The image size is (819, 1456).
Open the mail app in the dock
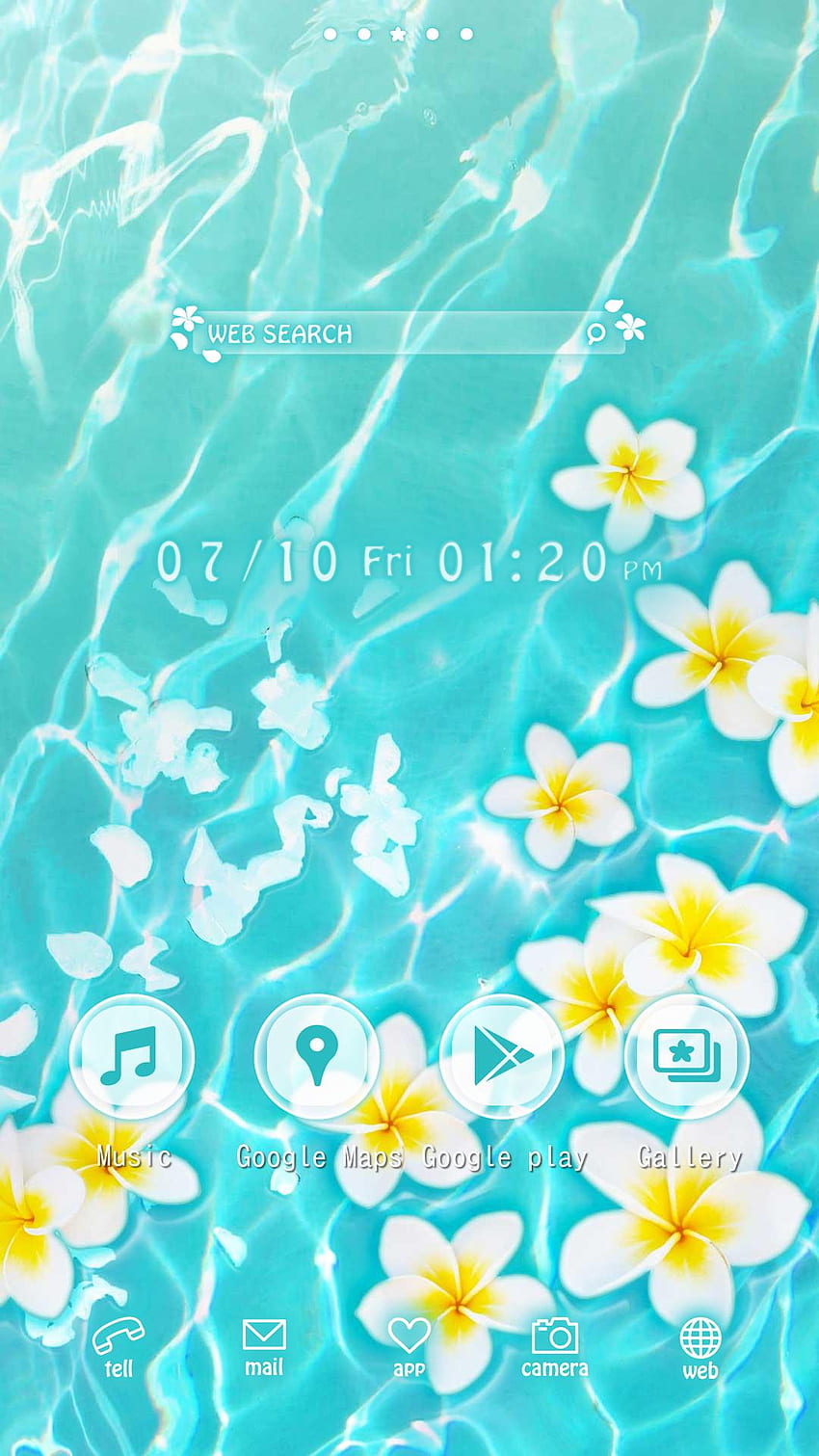264,1346
